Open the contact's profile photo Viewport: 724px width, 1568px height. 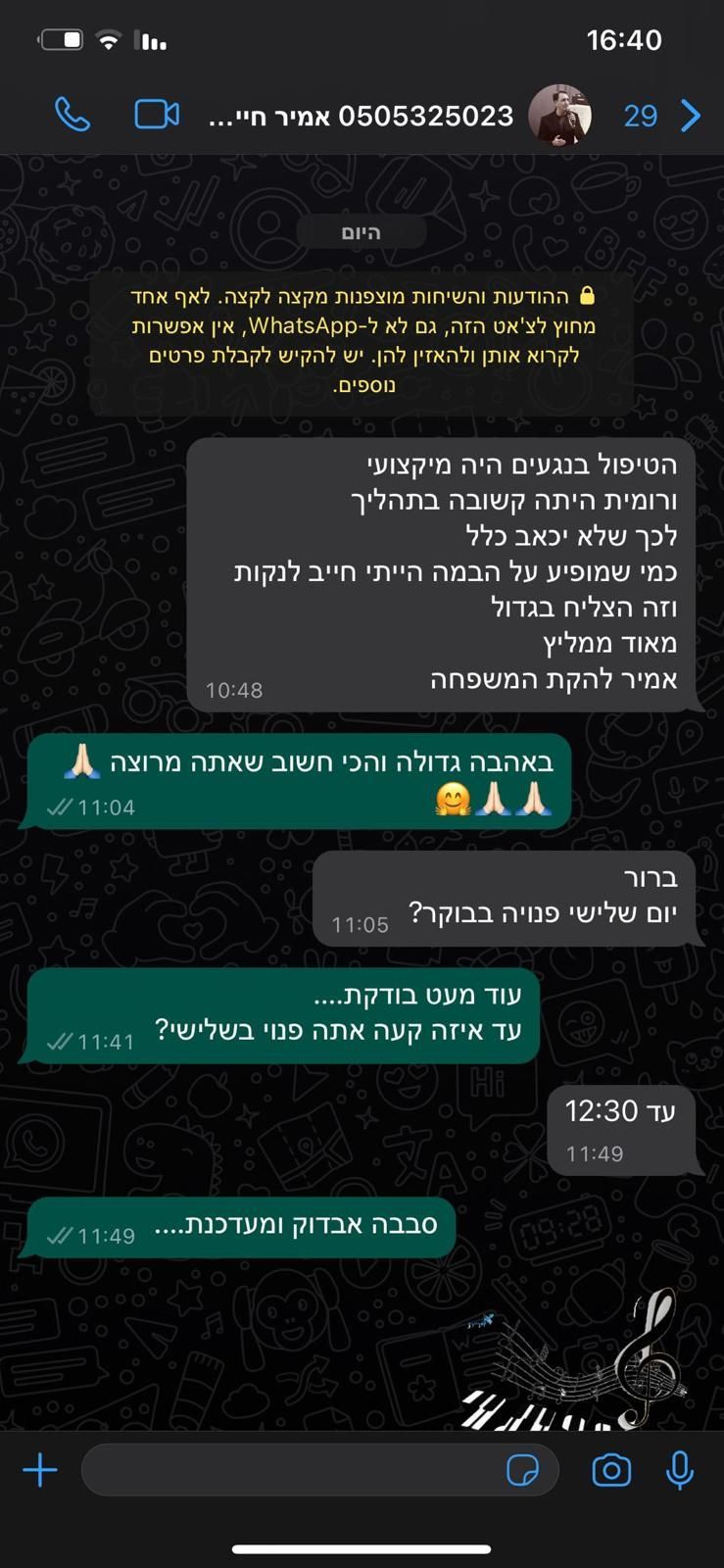[x=559, y=116]
